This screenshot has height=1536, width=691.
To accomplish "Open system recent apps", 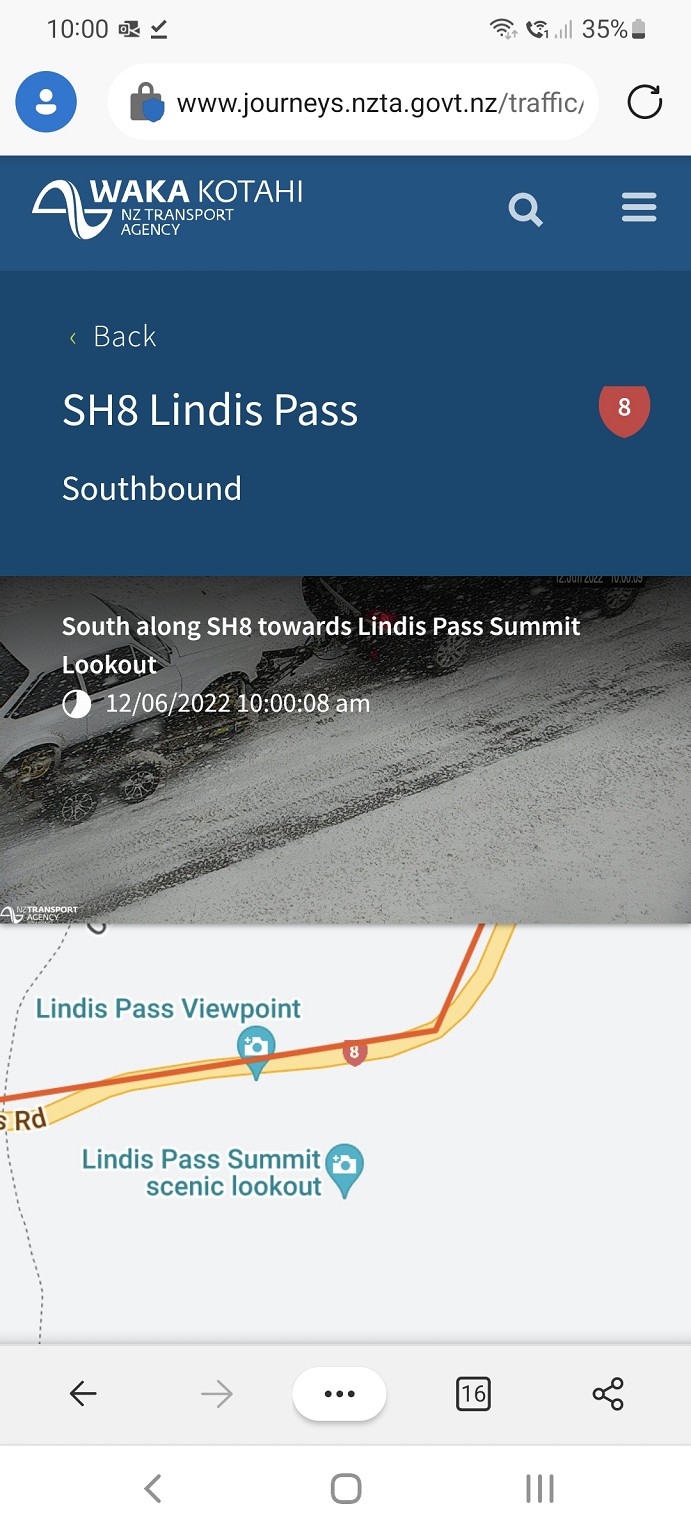I will point(539,1489).
